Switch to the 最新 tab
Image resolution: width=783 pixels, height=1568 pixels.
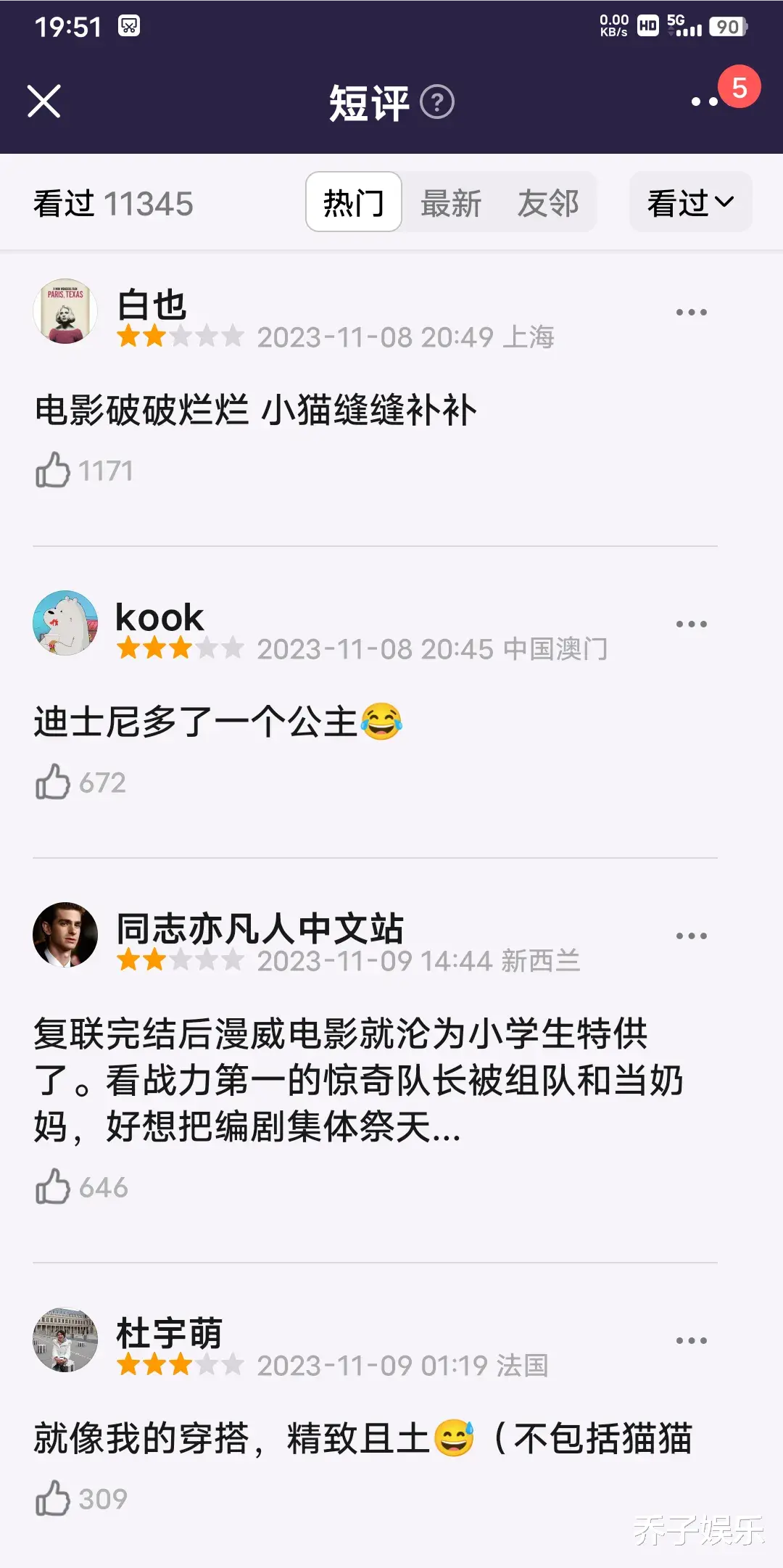(451, 203)
